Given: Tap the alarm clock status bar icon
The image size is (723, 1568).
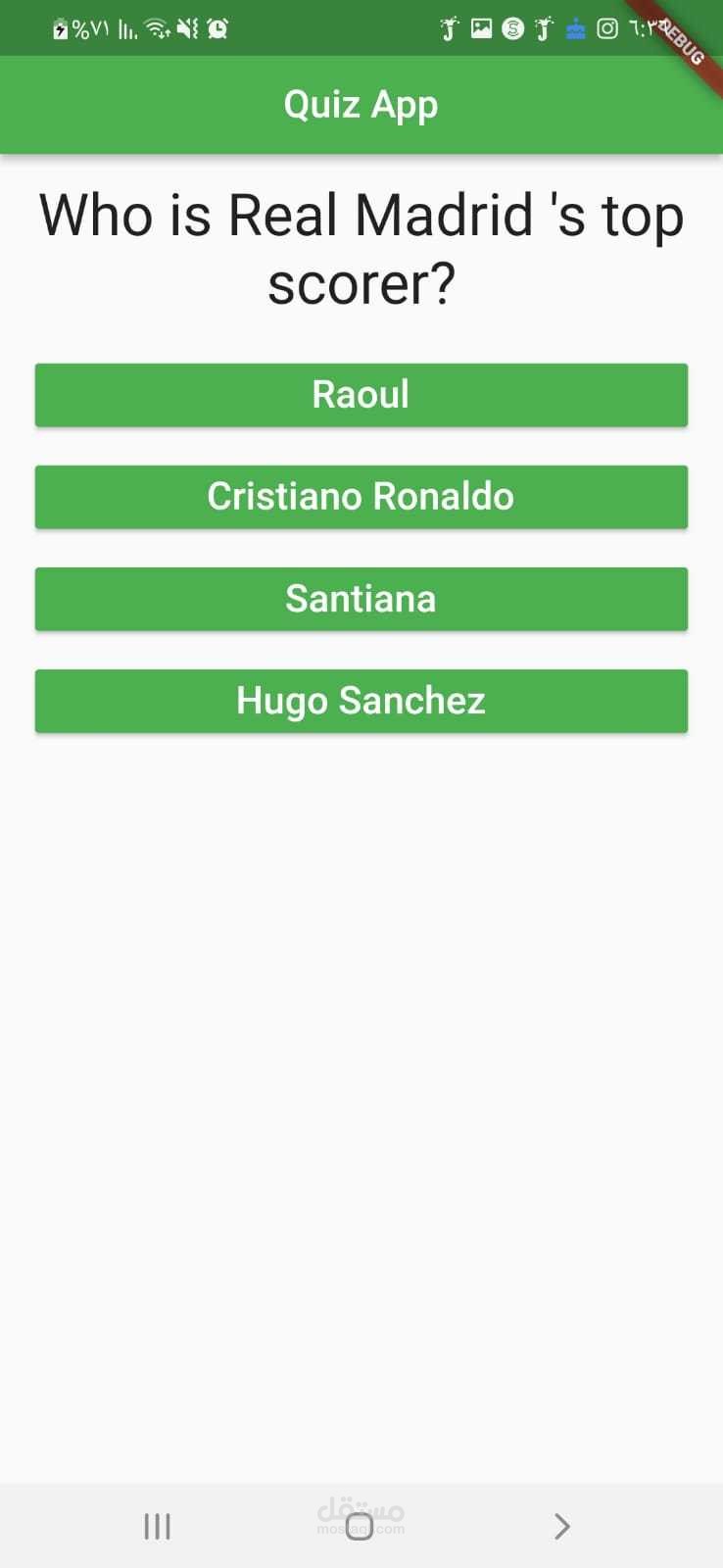Looking at the screenshot, I should 219,28.
